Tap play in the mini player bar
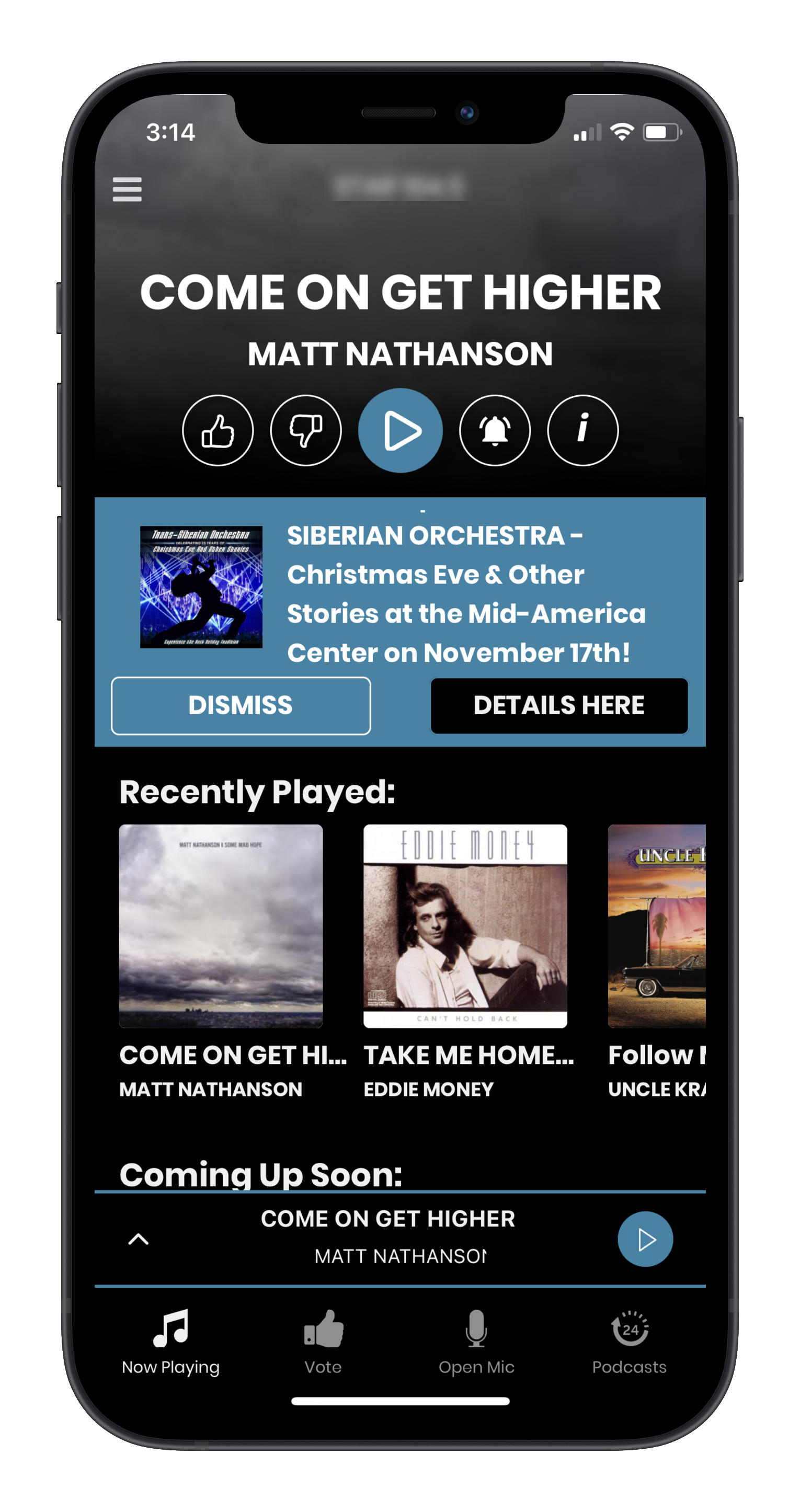Image resolution: width=800 pixels, height=1512 pixels. [x=645, y=1239]
